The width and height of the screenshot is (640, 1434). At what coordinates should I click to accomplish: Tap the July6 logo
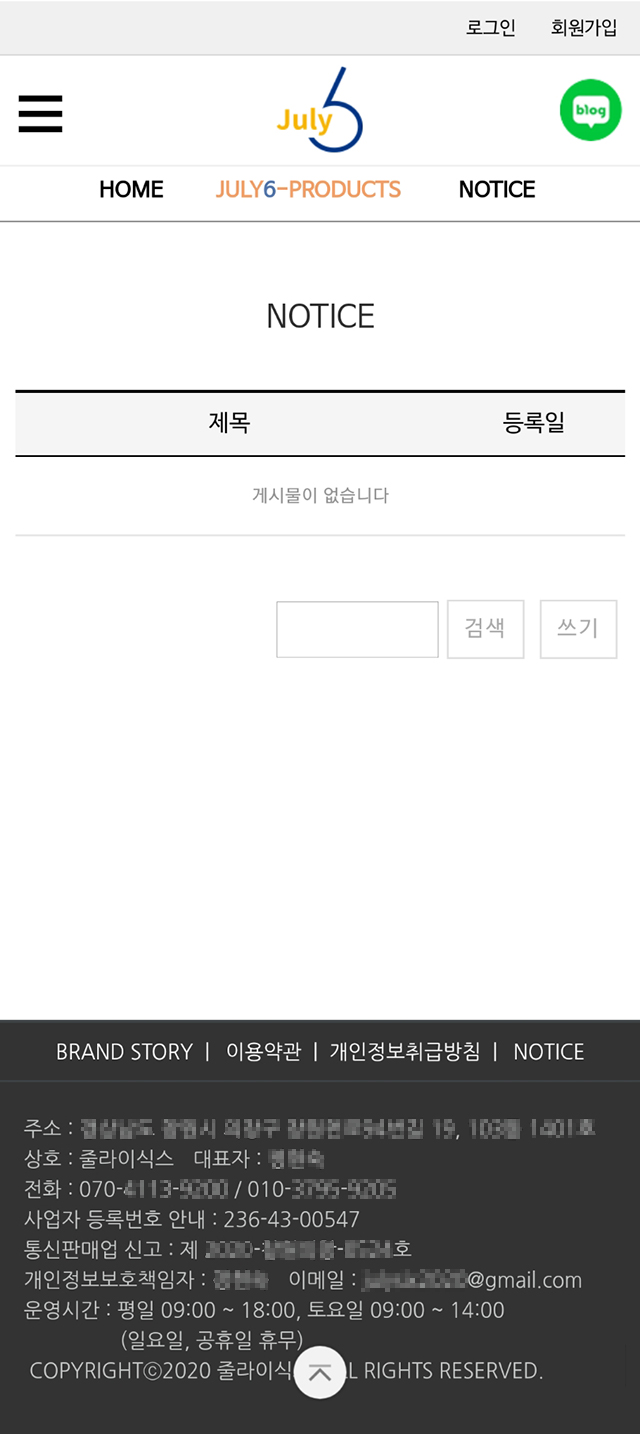[x=320, y=110]
